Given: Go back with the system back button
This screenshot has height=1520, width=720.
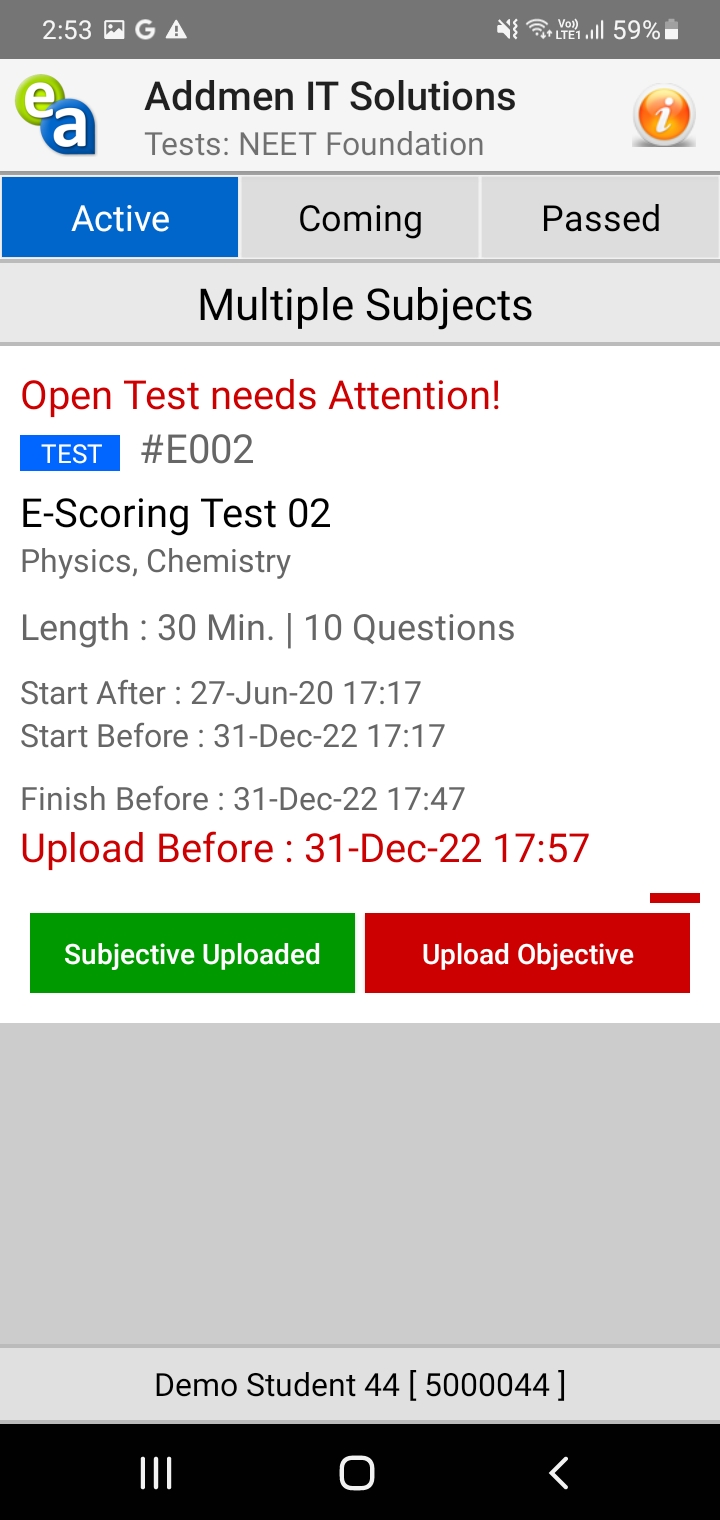Looking at the screenshot, I should [x=559, y=1472].
